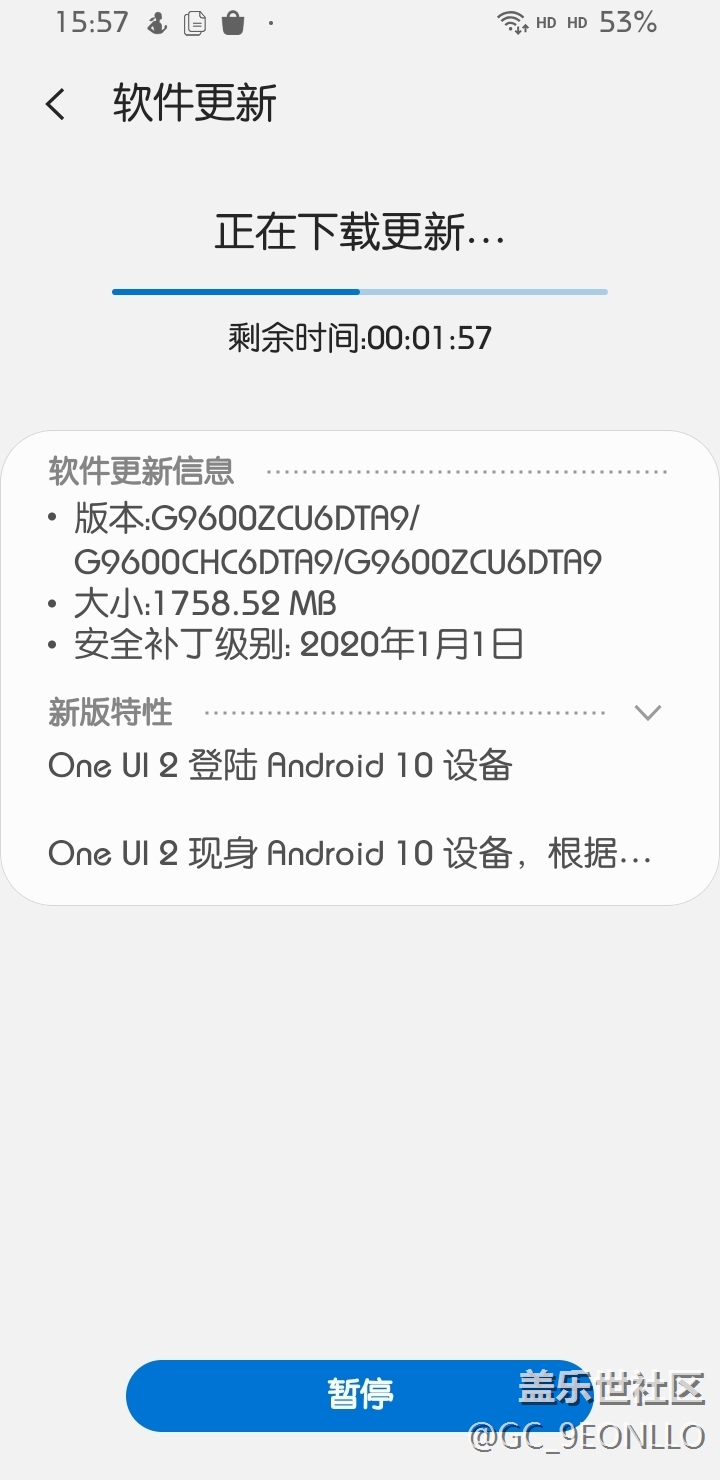Go back from 软件更新 screen
Screen dimensions: 720x1480
pyautogui.click(x=56, y=104)
